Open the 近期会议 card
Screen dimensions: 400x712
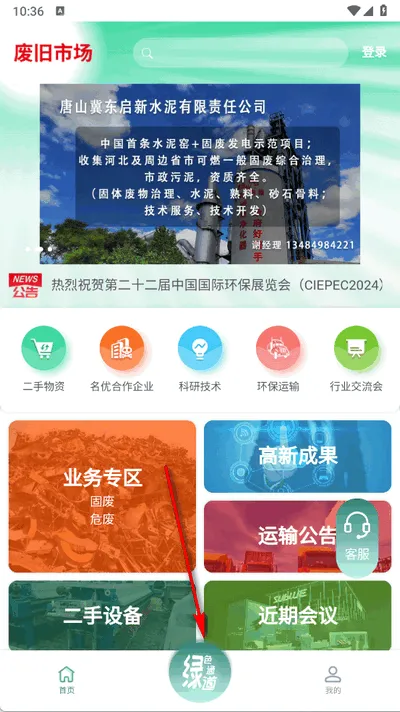[x=297, y=616]
